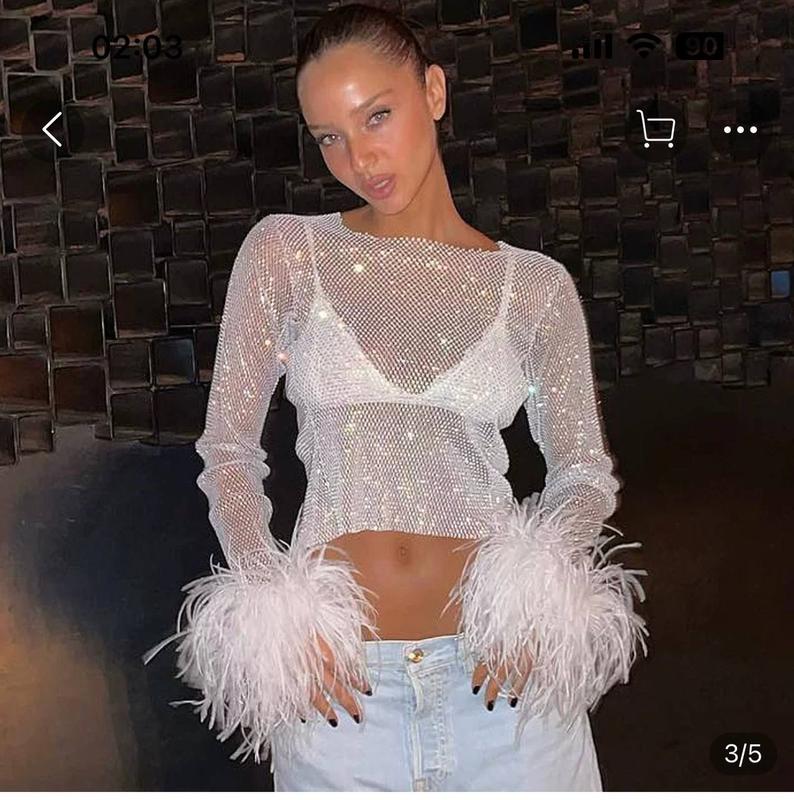Go back using the top-left arrow
Viewport: 794px width, 800px height.
(x=53, y=129)
